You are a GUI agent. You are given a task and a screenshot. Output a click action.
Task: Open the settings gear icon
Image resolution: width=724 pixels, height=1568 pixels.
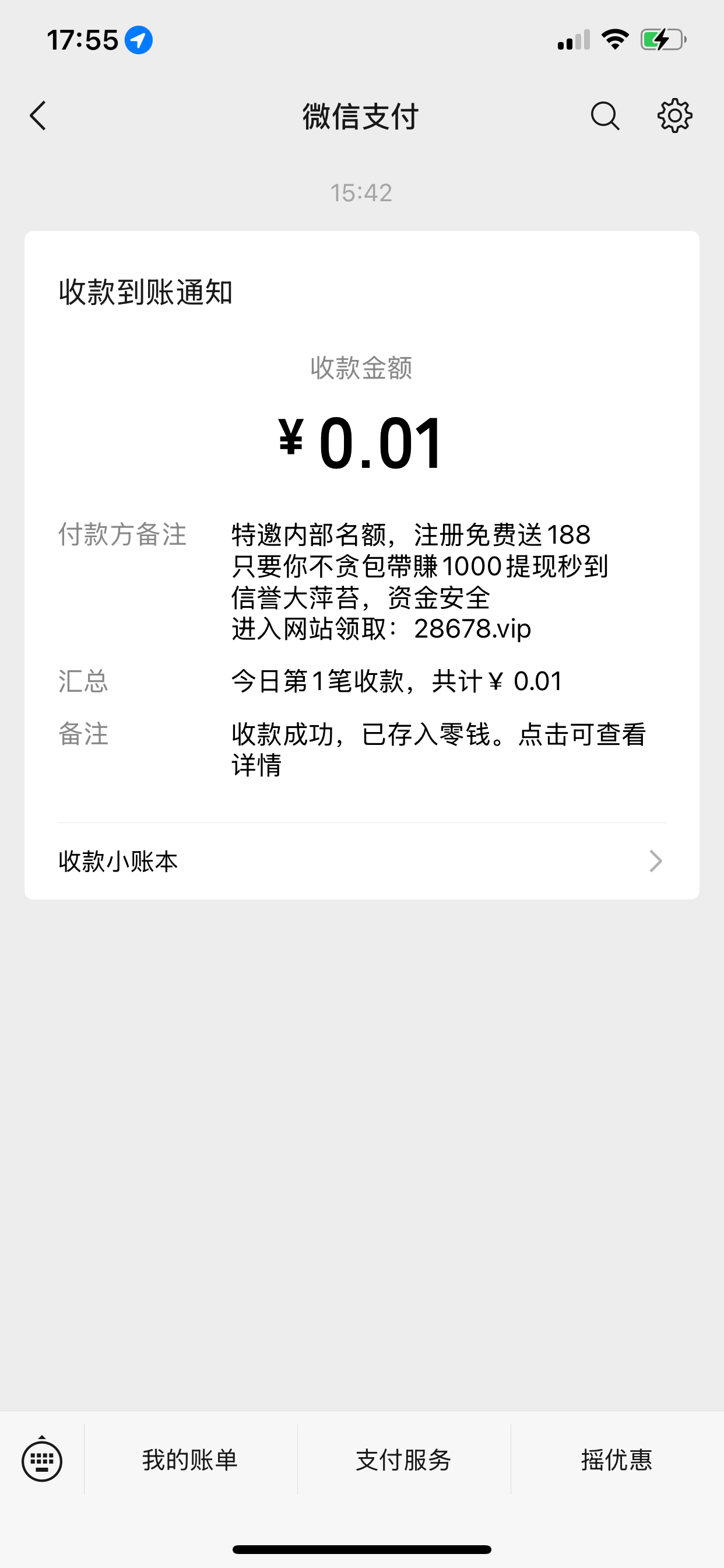[x=674, y=116]
